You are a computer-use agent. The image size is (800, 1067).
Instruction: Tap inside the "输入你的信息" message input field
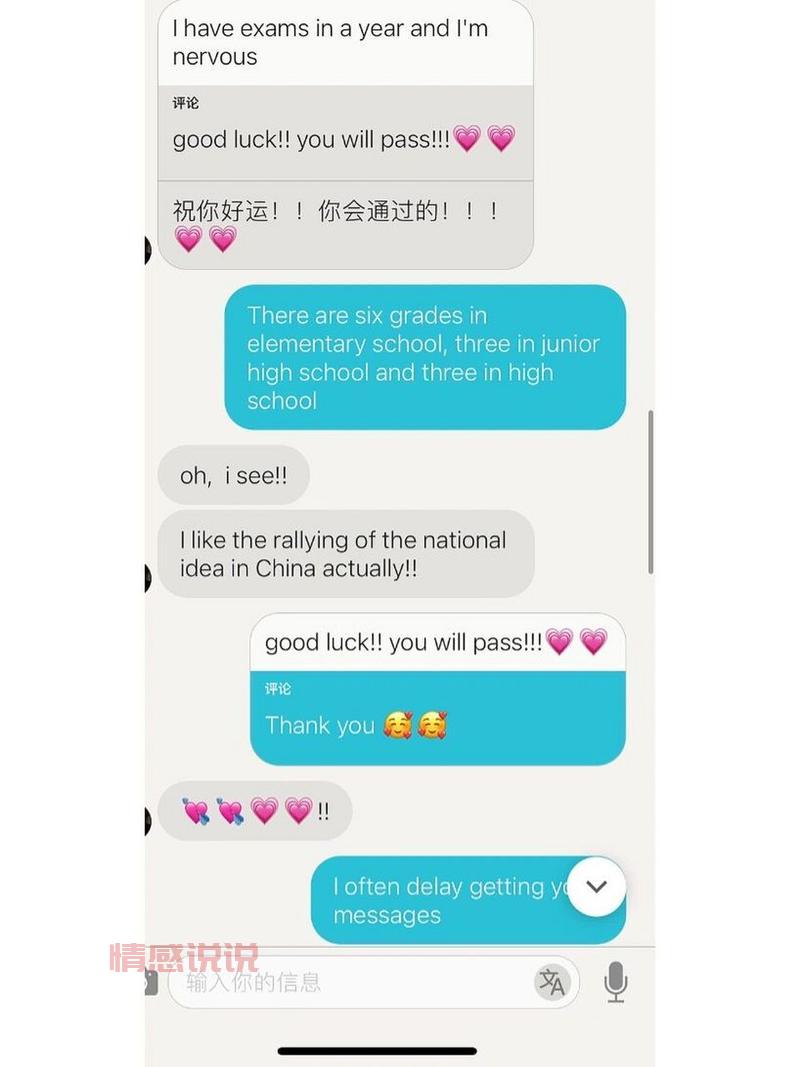(x=300, y=982)
